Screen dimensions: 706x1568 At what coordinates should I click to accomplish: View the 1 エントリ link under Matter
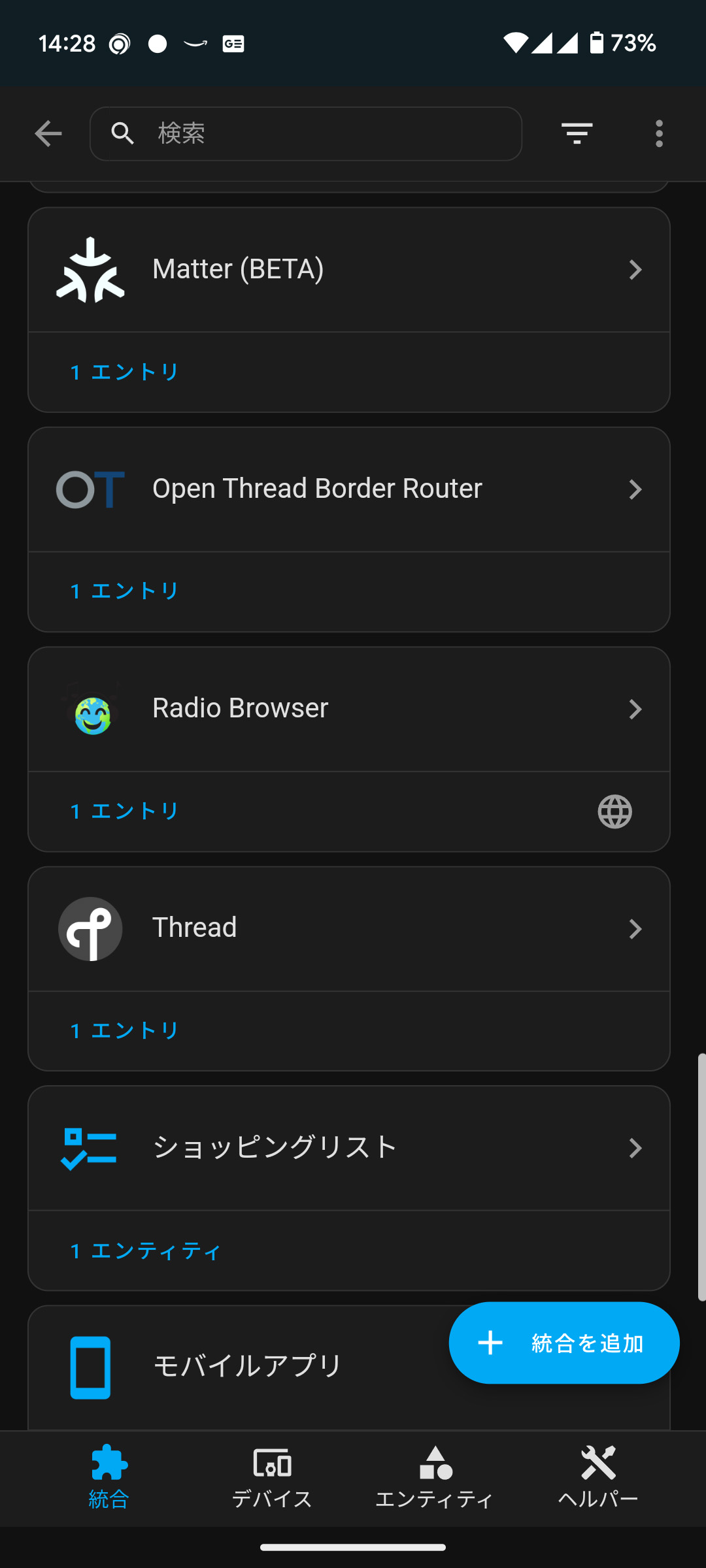coord(125,372)
